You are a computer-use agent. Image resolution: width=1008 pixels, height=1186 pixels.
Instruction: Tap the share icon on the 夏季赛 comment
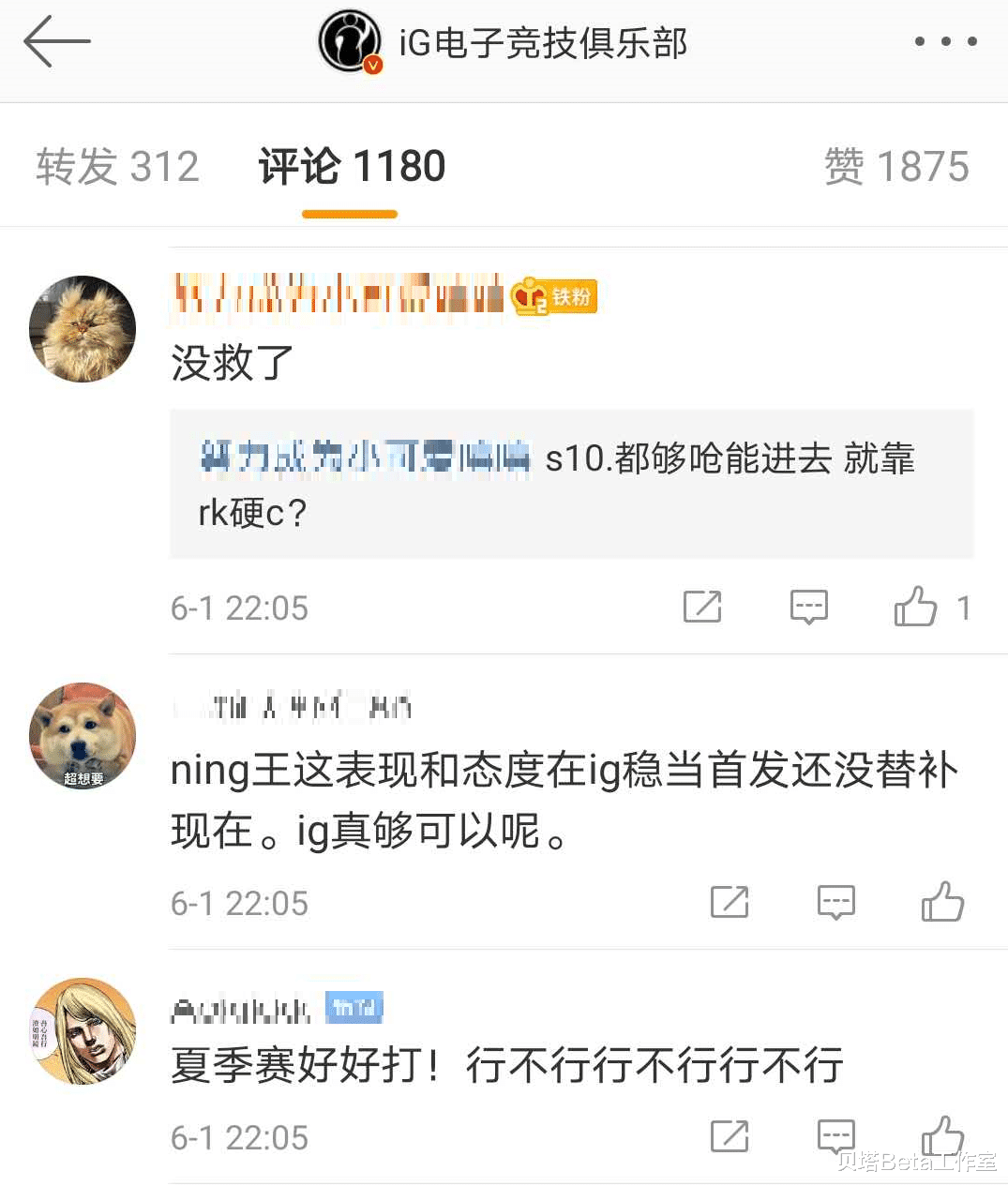tap(730, 1137)
